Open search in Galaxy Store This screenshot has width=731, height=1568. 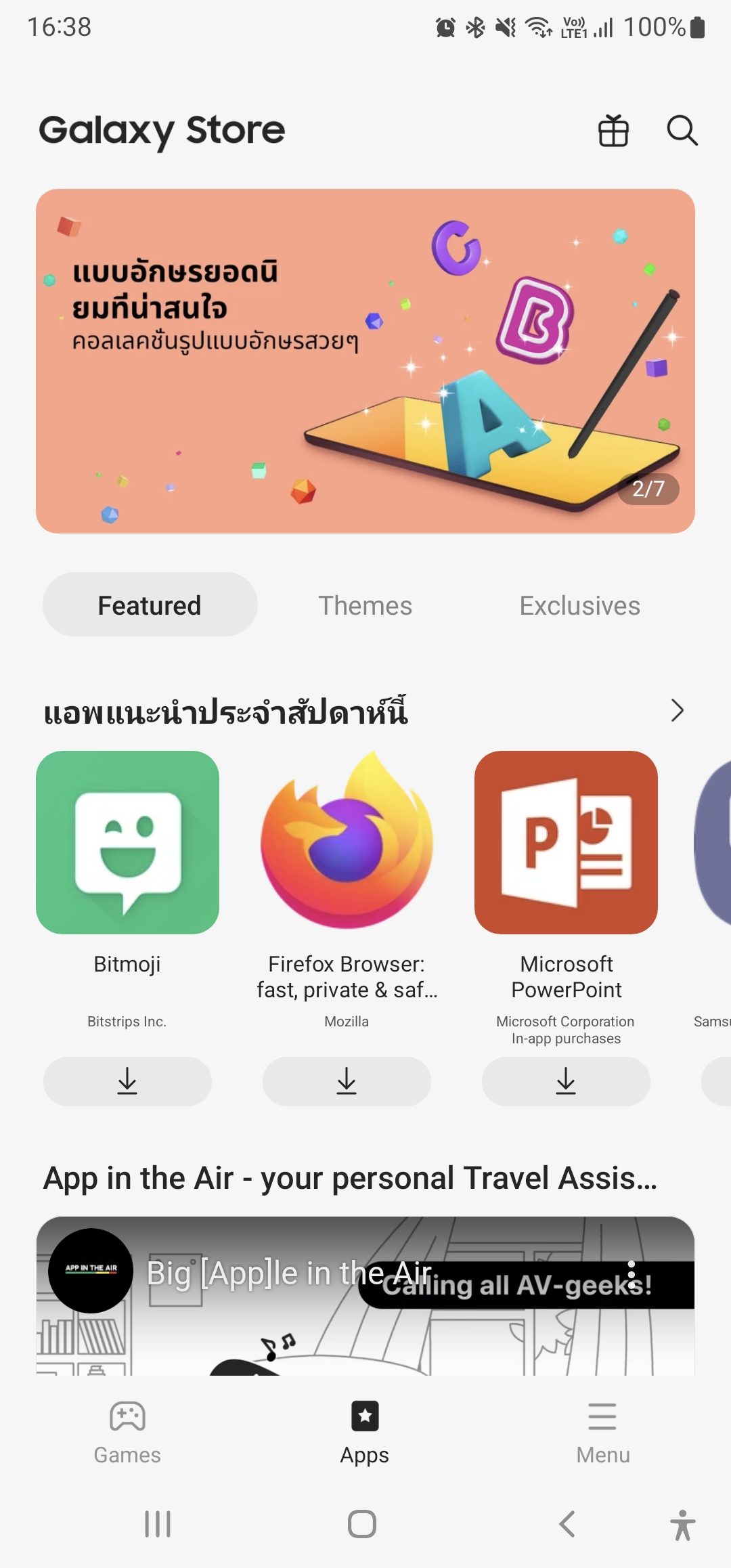(x=682, y=131)
